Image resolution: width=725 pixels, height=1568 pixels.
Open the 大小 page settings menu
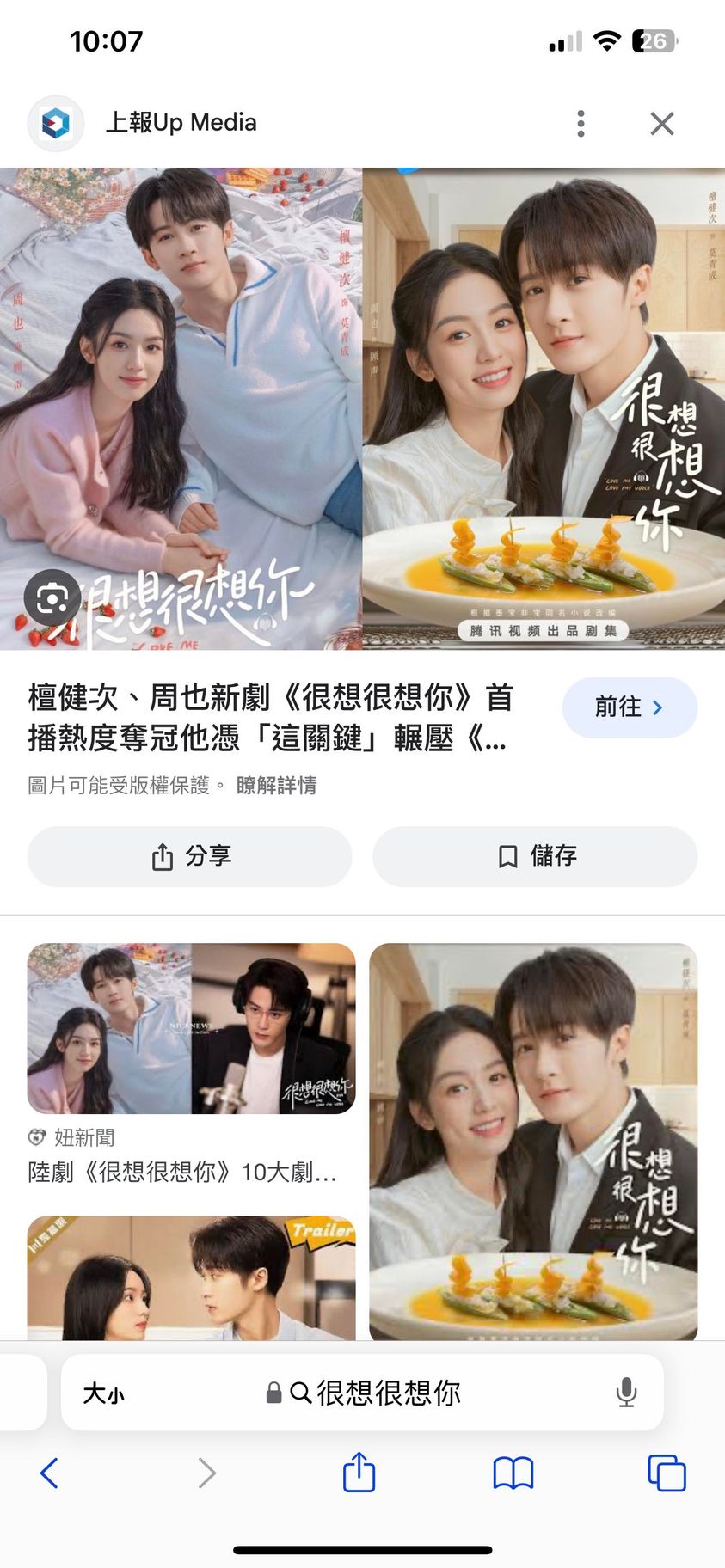pyautogui.click(x=103, y=1393)
